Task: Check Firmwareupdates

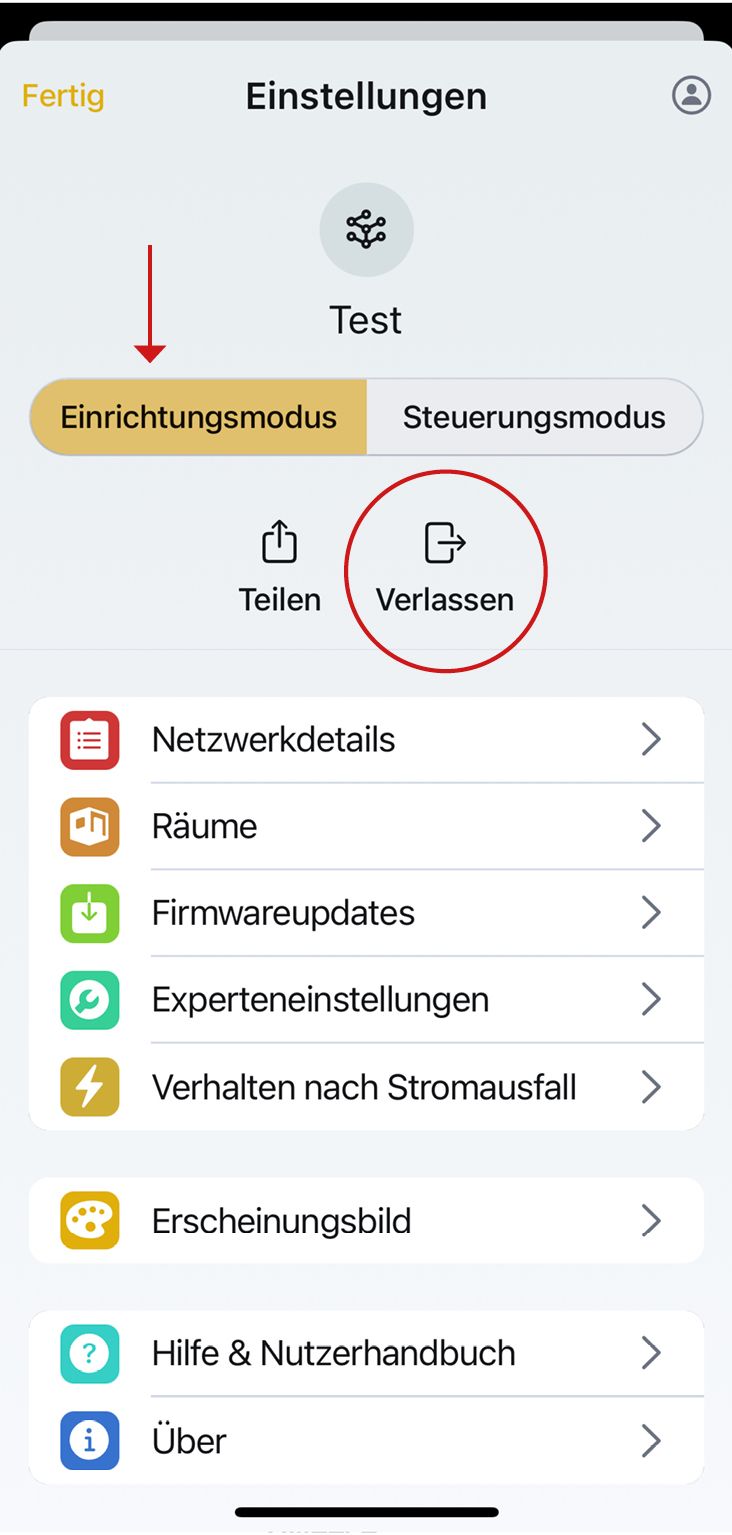Action: pyautogui.click(x=366, y=913)
